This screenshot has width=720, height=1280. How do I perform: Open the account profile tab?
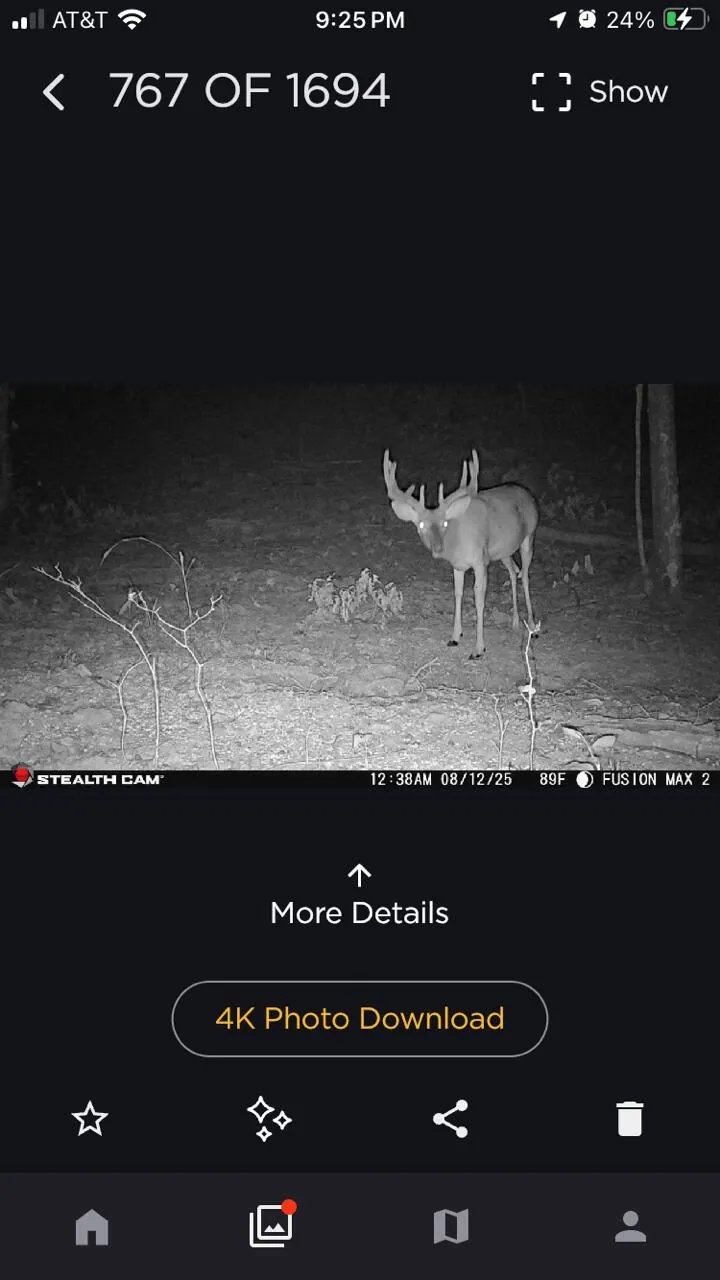pos(630,1227)
